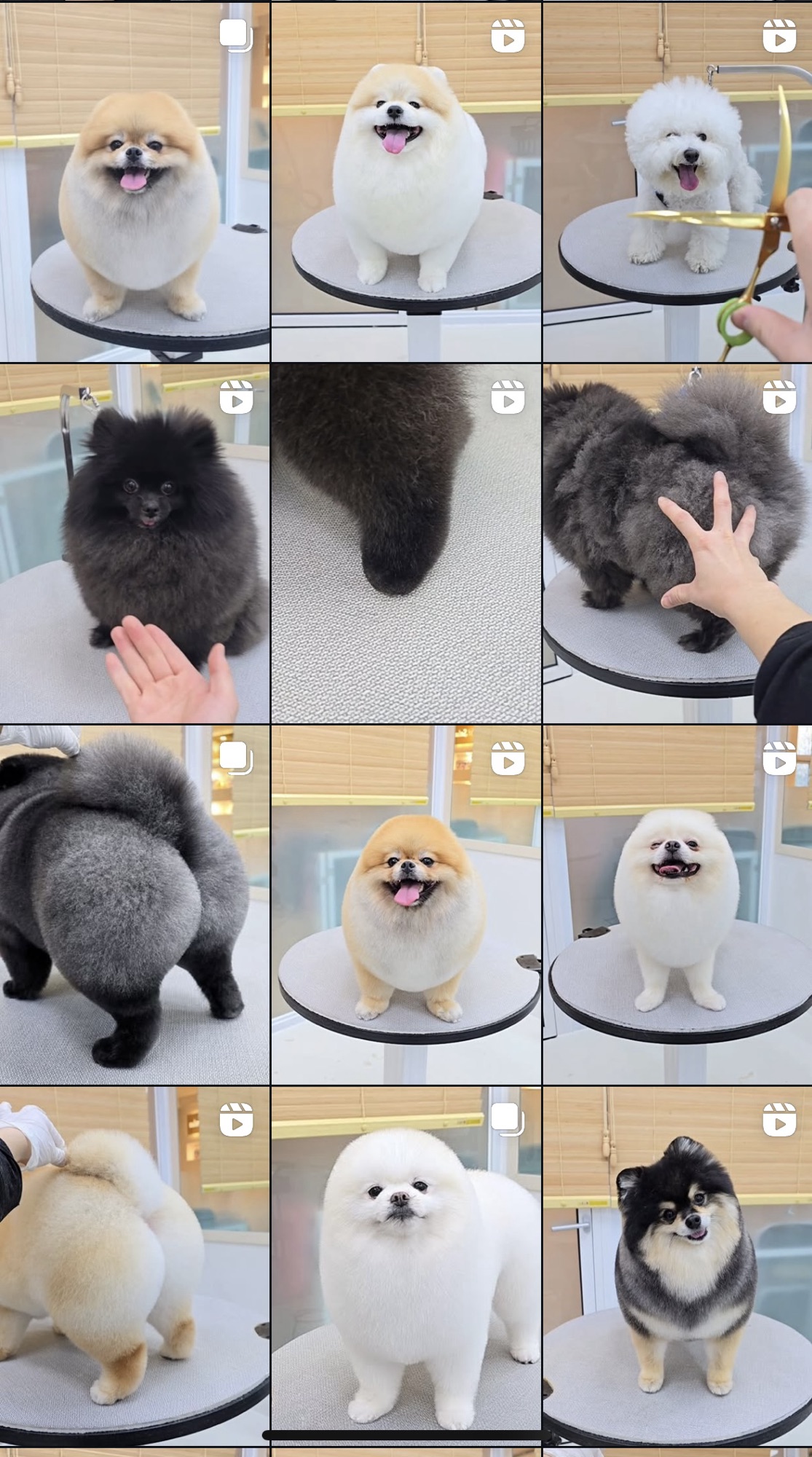Open the white Pomeranian standing carousel post
The image size is (812, 1457).
point(406,1266)
